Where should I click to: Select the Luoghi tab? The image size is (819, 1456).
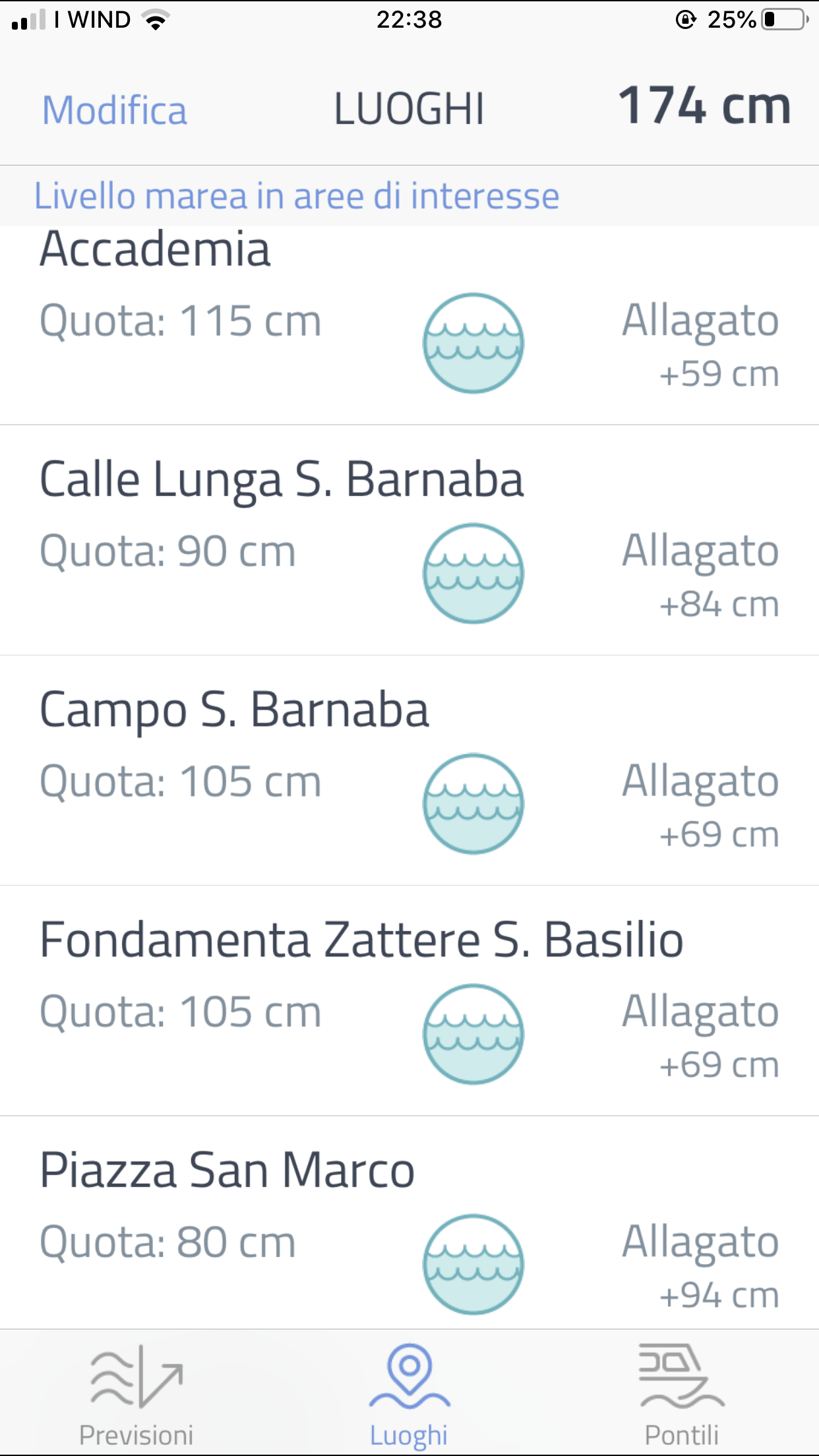pos(409,1395)
